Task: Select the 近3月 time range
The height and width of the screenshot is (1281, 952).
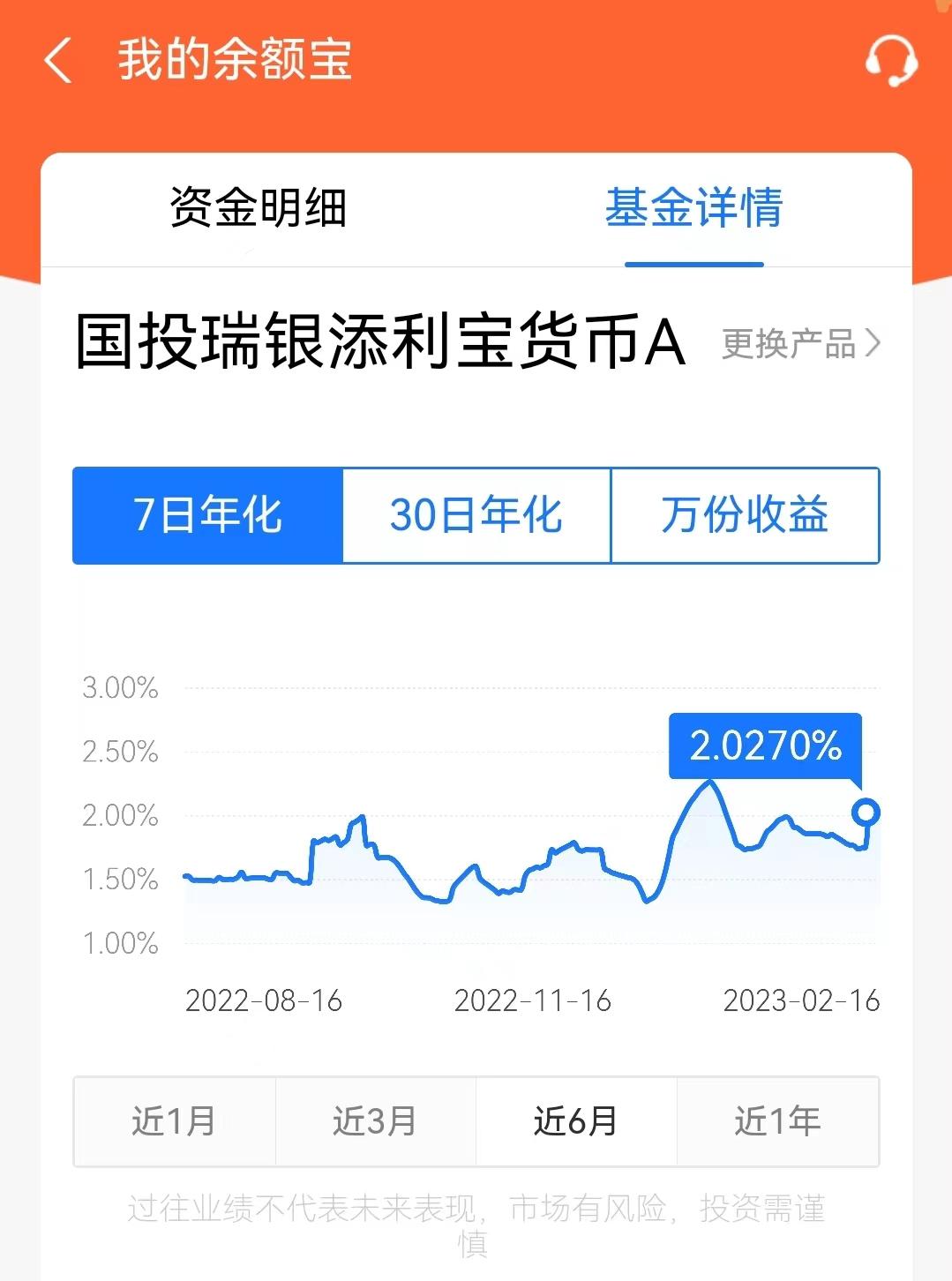Action: coord(375,1121)
